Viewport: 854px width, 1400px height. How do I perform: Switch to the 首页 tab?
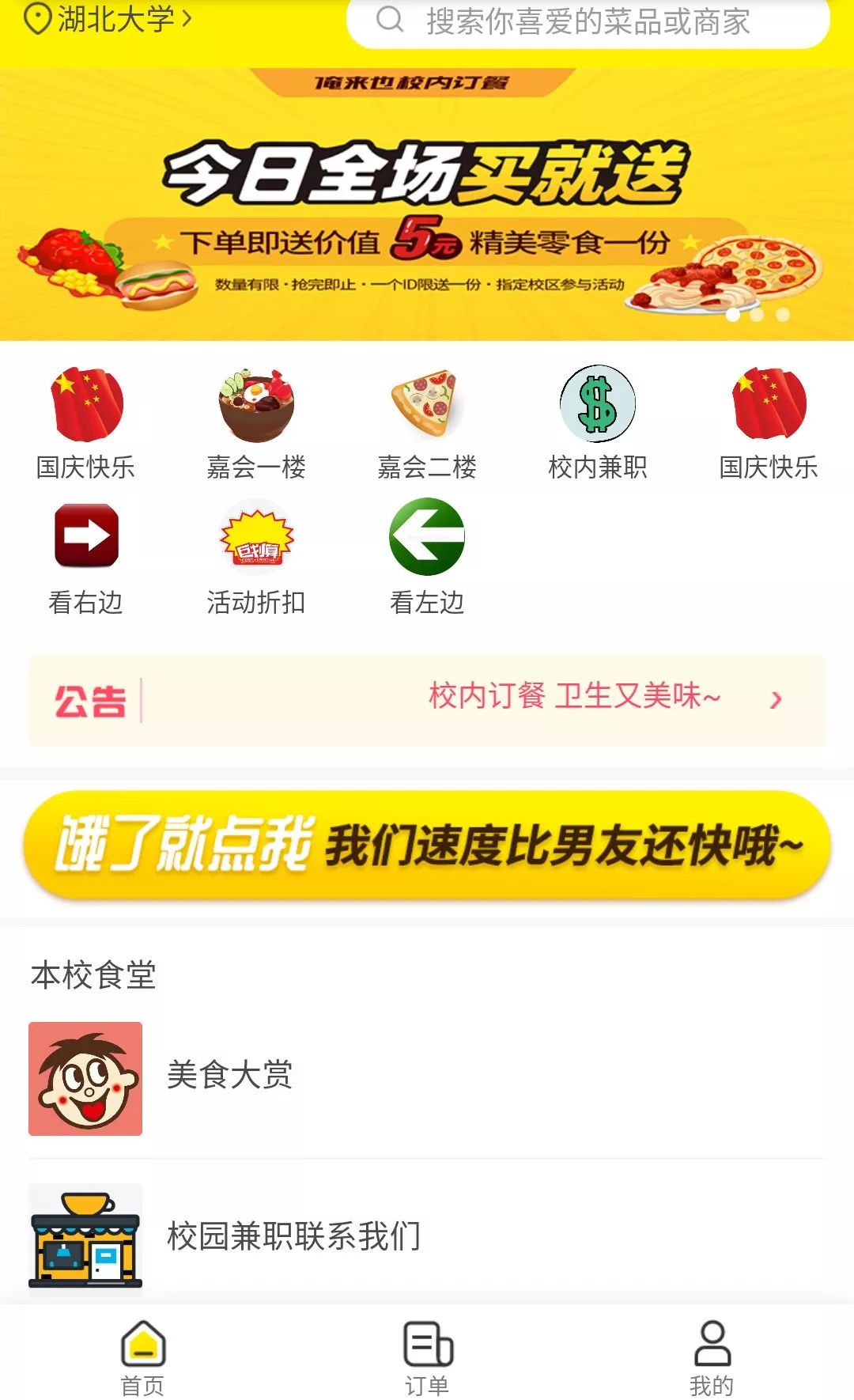pyautogui.click(x=142, y=1358)
